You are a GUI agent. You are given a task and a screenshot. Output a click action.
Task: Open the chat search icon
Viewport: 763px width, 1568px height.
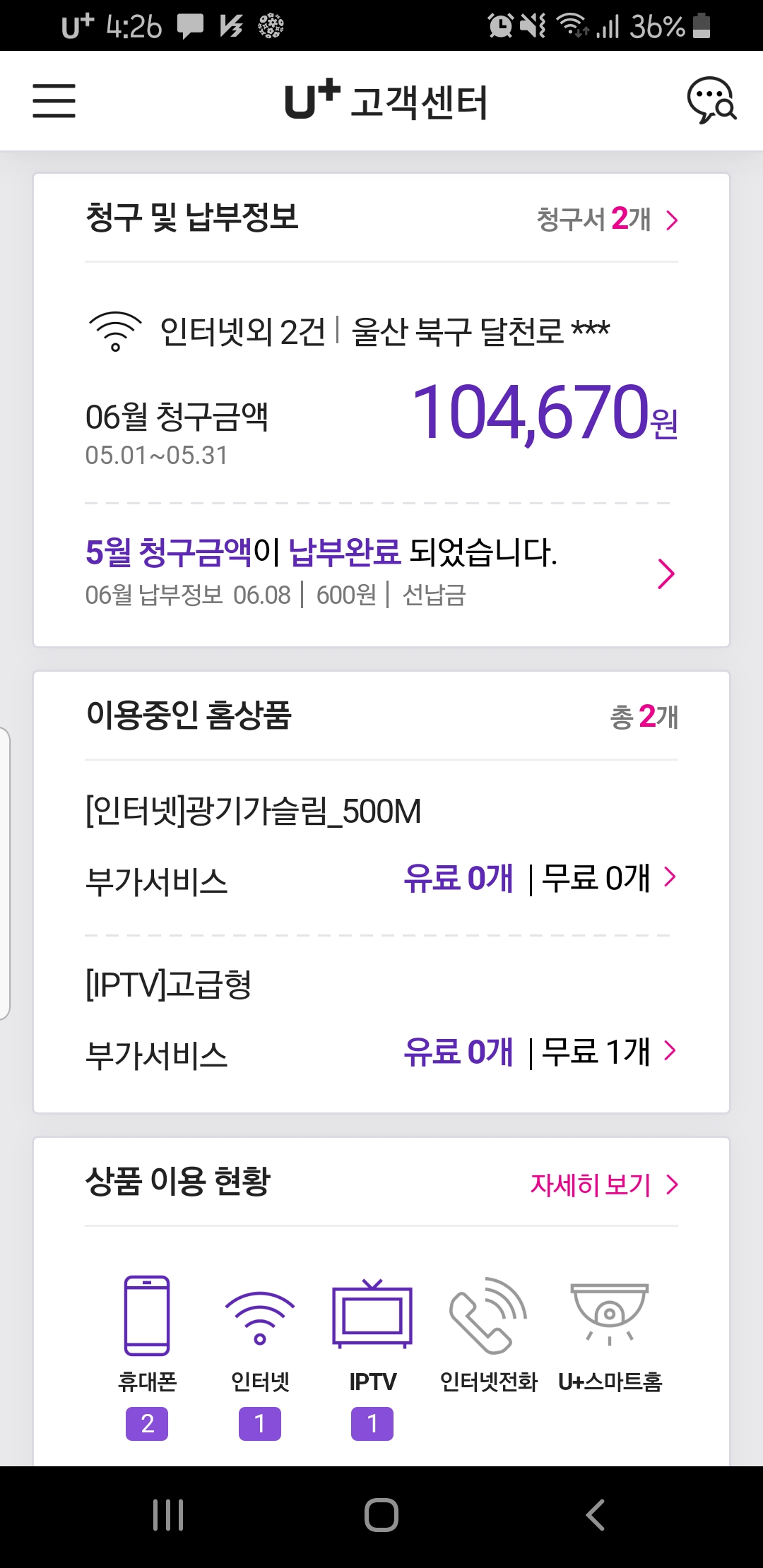tap(711, 100)
